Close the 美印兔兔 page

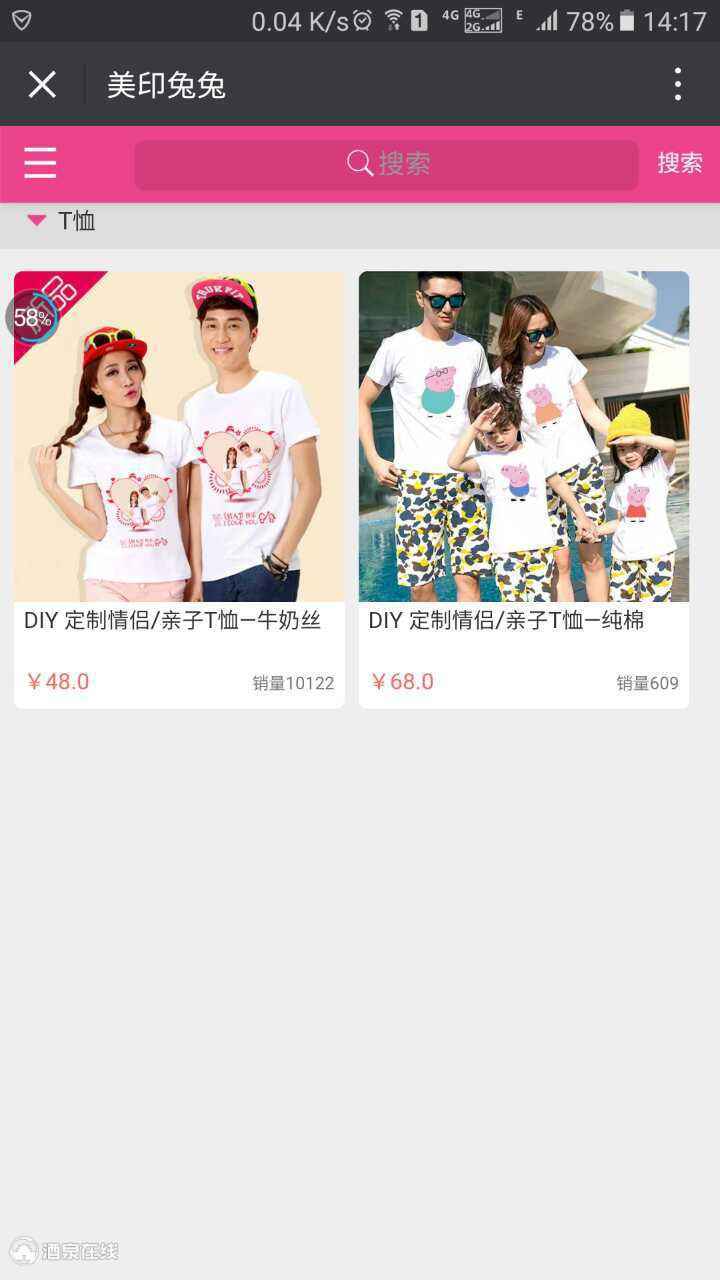(42, 85)
